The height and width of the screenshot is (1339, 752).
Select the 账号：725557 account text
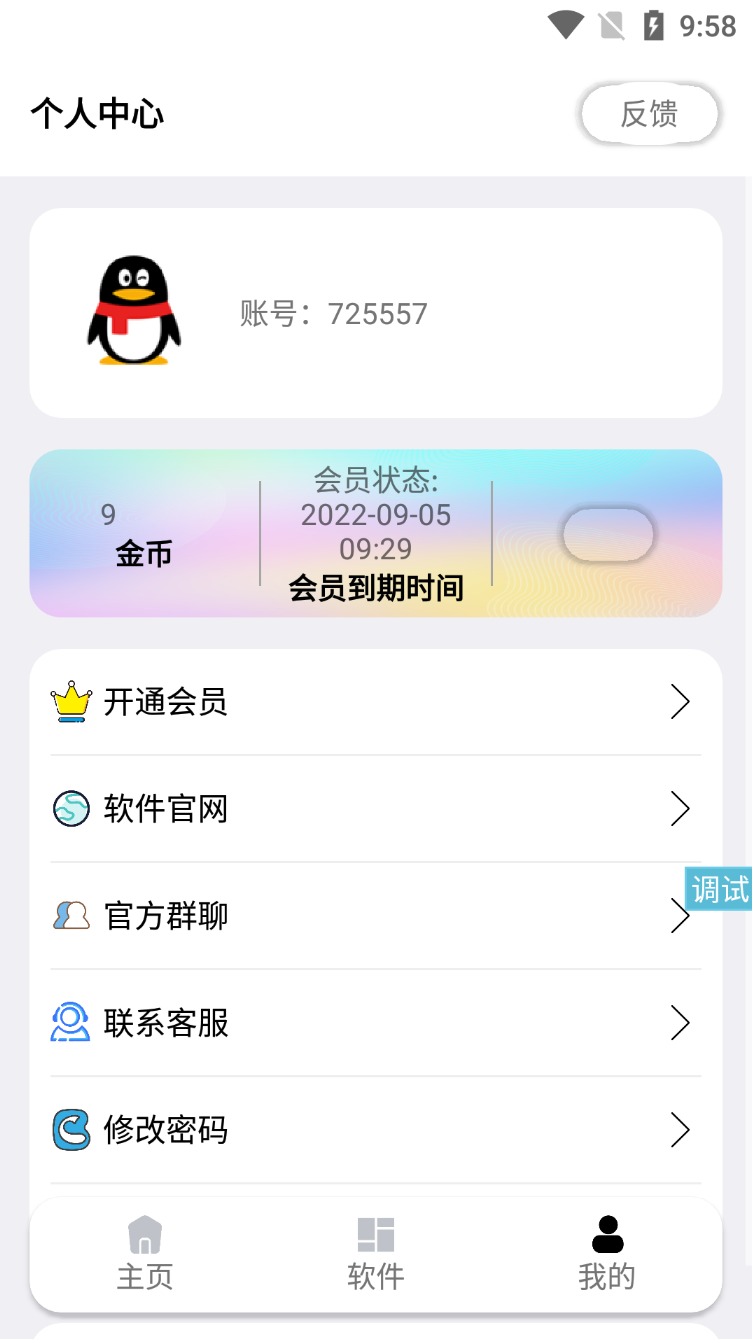[x=334, y=313]
